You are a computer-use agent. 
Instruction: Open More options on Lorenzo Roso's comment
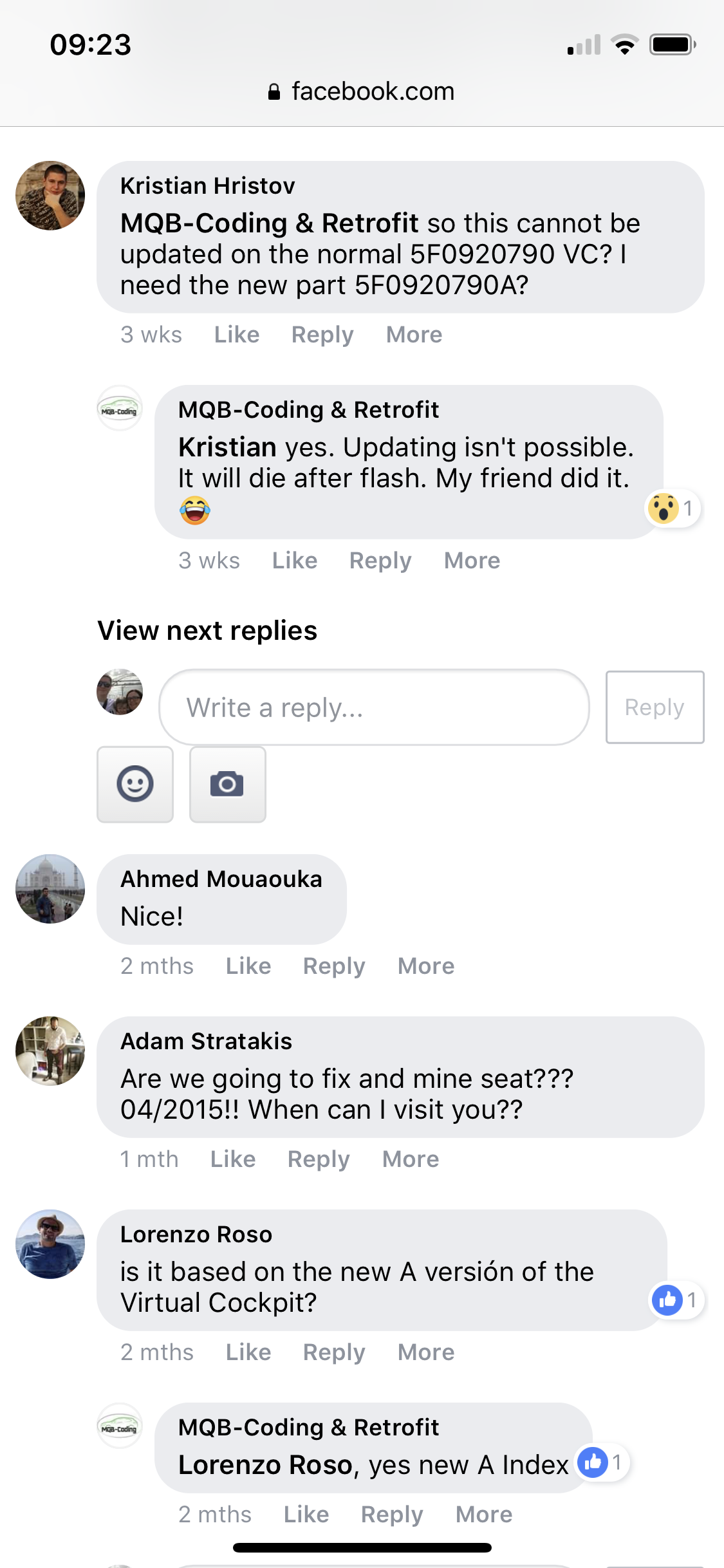point(426,1352)
